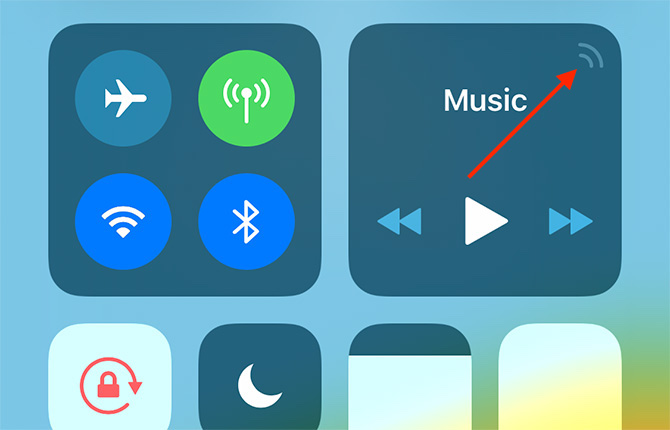670x430 pixels.
Task: Skip to previous track
Action: coord(399,220)
